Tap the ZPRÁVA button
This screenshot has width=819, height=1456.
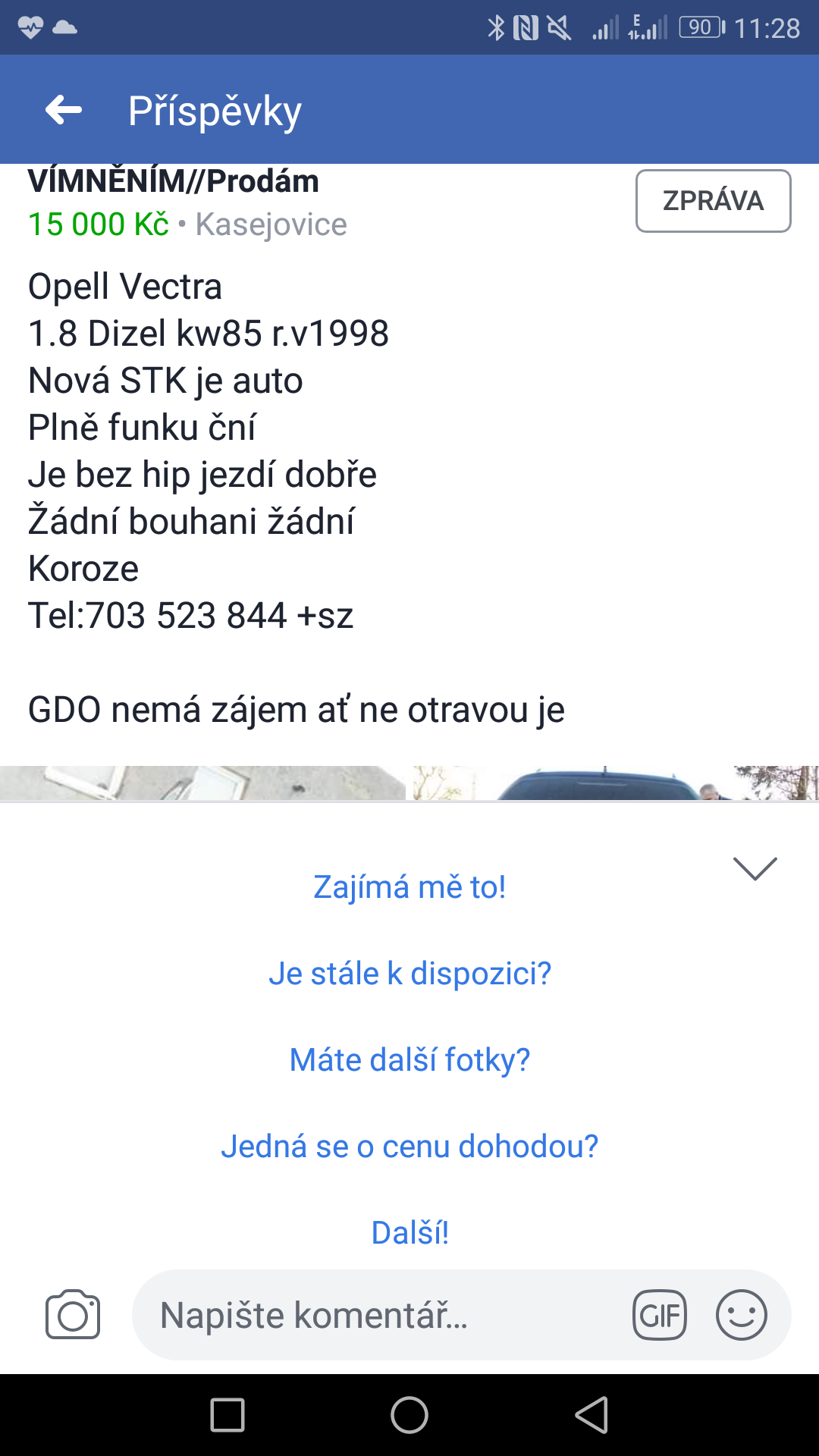pos(713,201)
